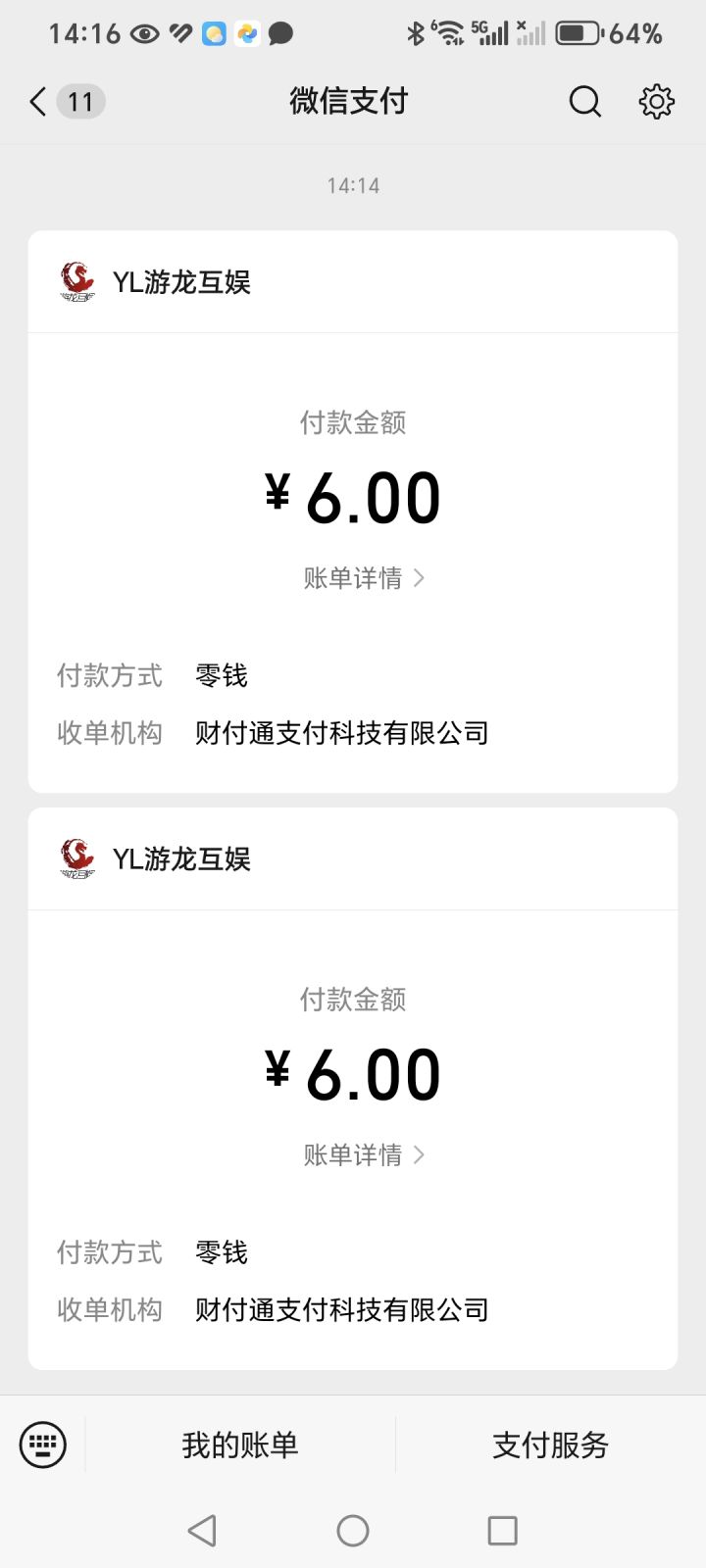Open search in 微信支付
Screen dimensions: 706x1568
click(x=584, y=101)
